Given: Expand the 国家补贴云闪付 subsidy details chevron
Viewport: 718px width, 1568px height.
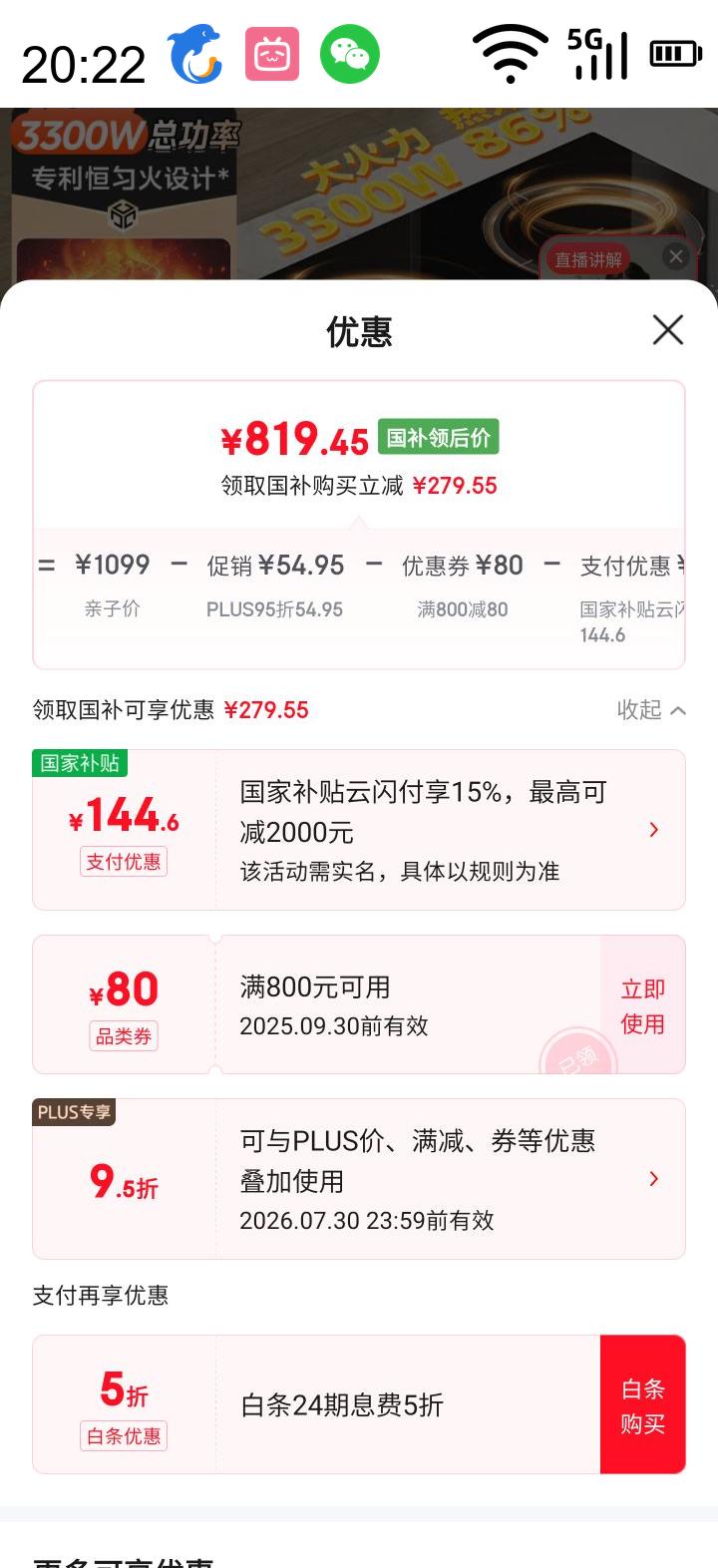Looking at the screenshot, I should click(x=653, y=829).
